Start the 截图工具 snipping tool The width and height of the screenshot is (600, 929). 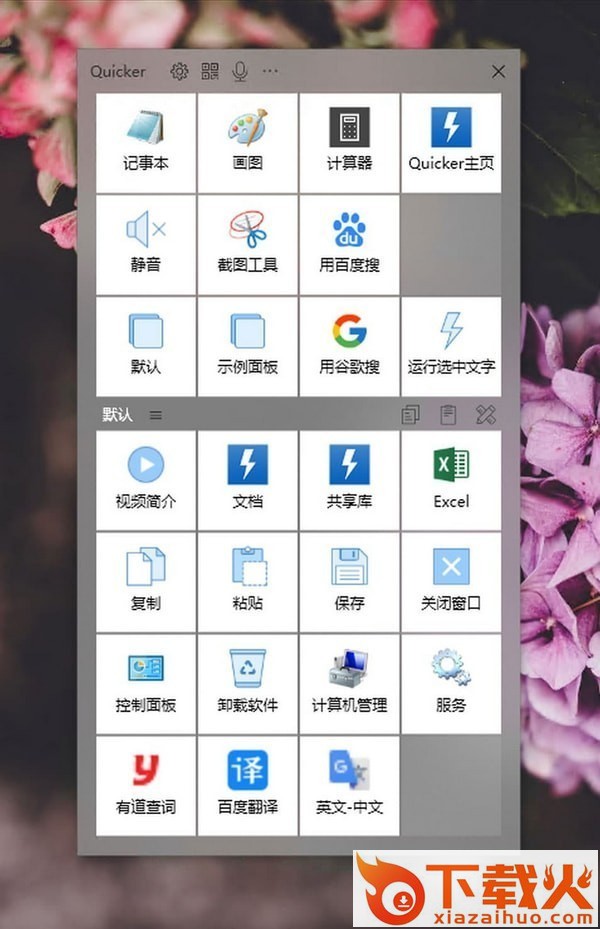[x=248, y=244]
